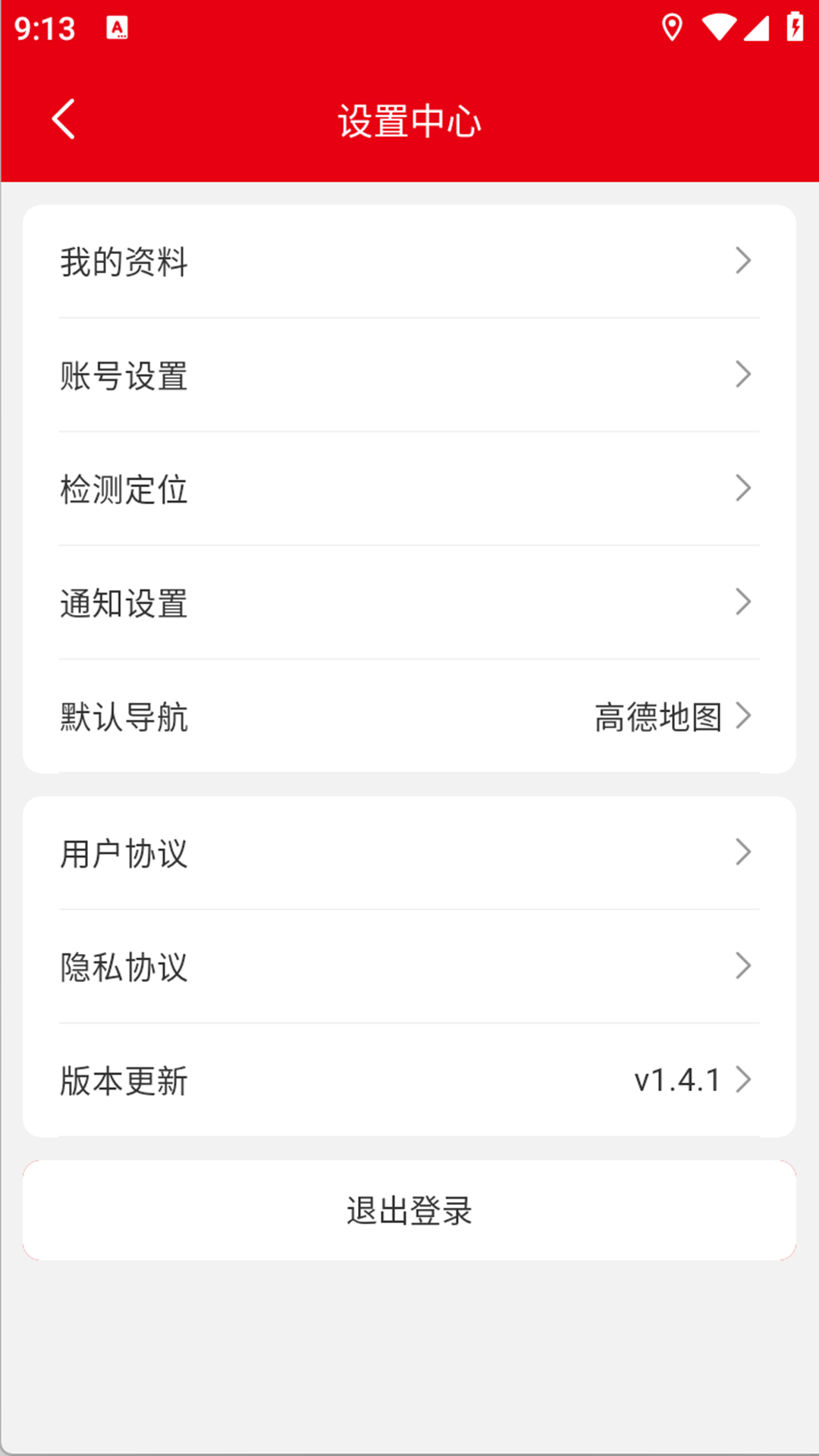Tap the chevron next to 我的资料
Screen dimensions: 819x1456
(x=745, y=261)
